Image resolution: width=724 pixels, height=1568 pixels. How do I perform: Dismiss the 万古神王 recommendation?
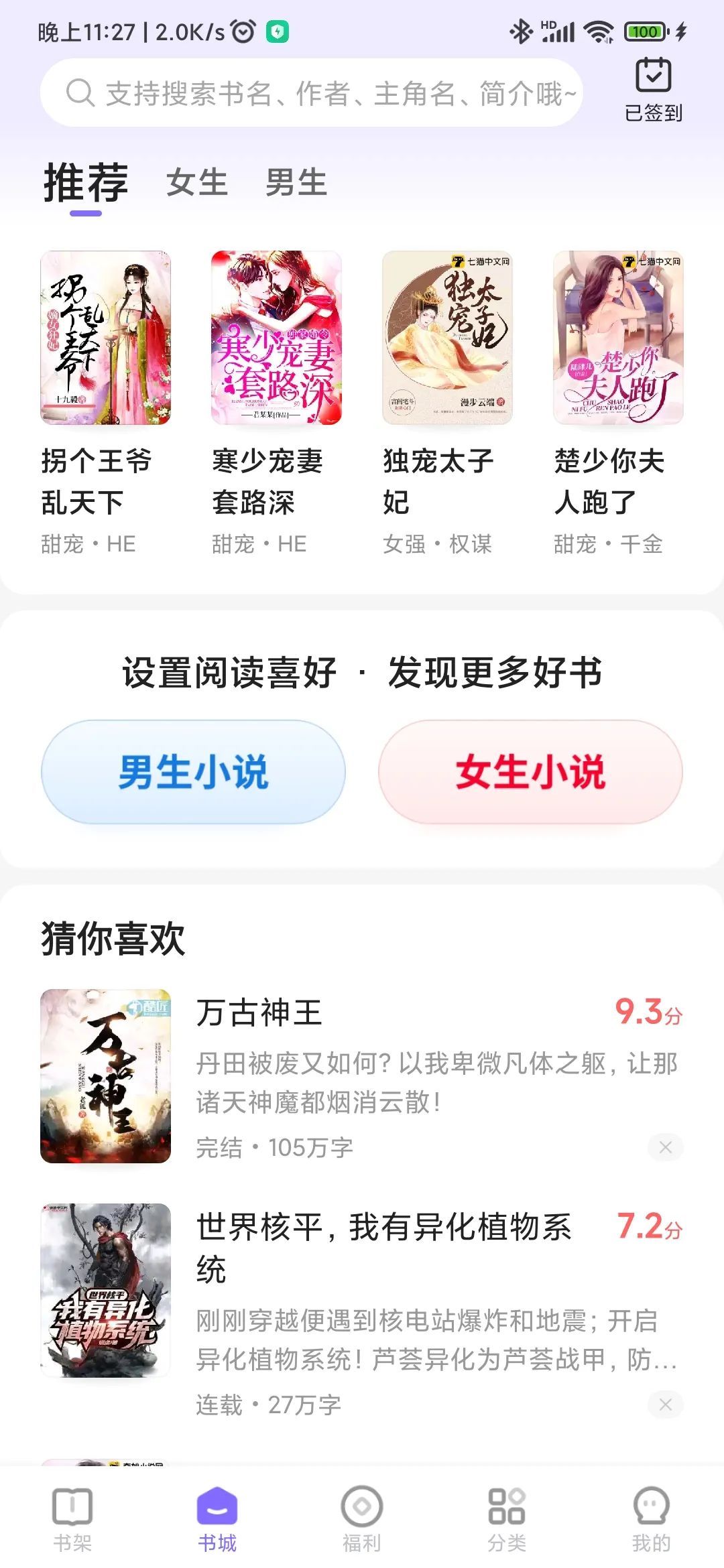[665, 1147]
